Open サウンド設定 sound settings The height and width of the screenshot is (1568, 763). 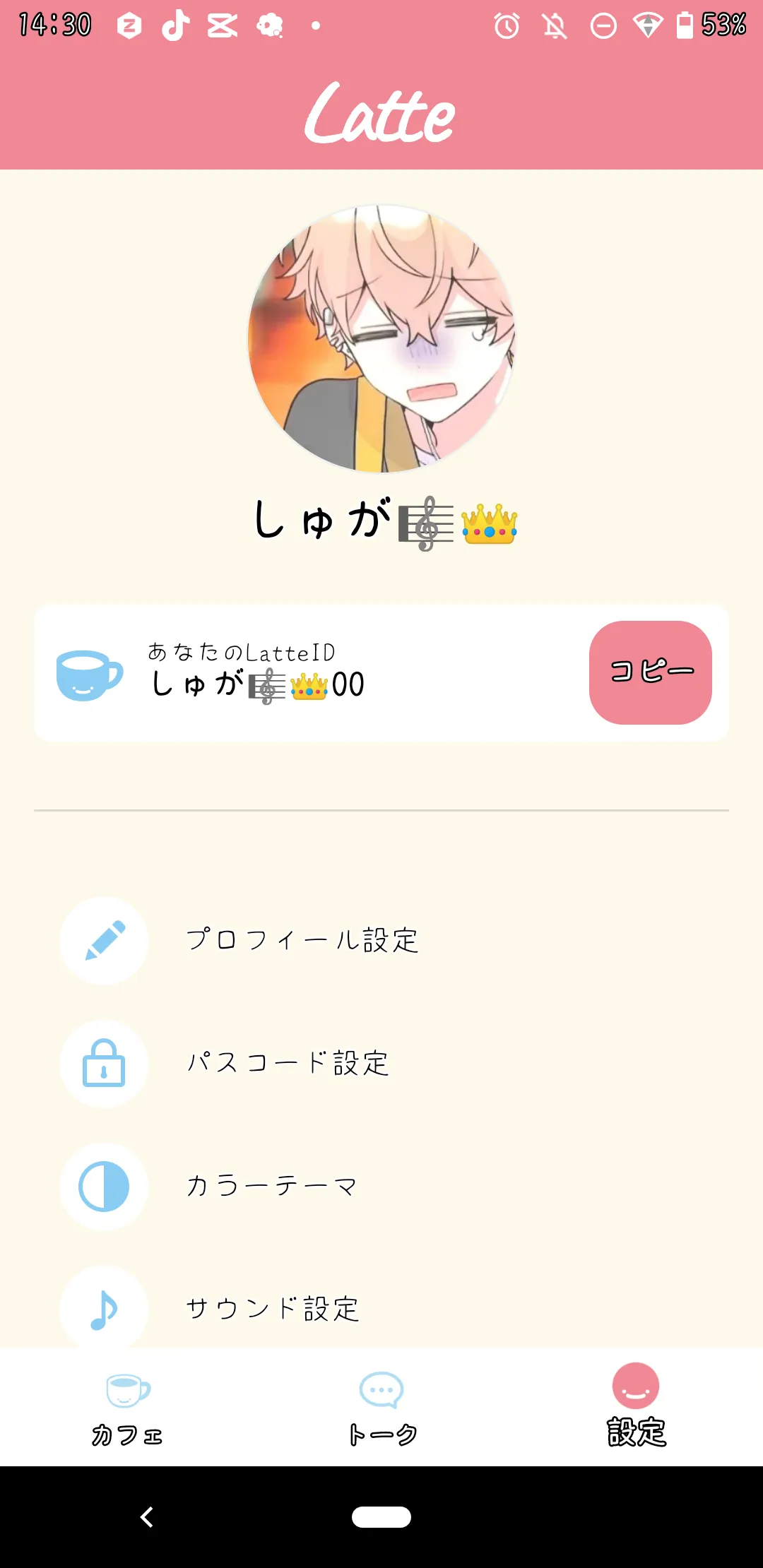(x=273, y=1308)
